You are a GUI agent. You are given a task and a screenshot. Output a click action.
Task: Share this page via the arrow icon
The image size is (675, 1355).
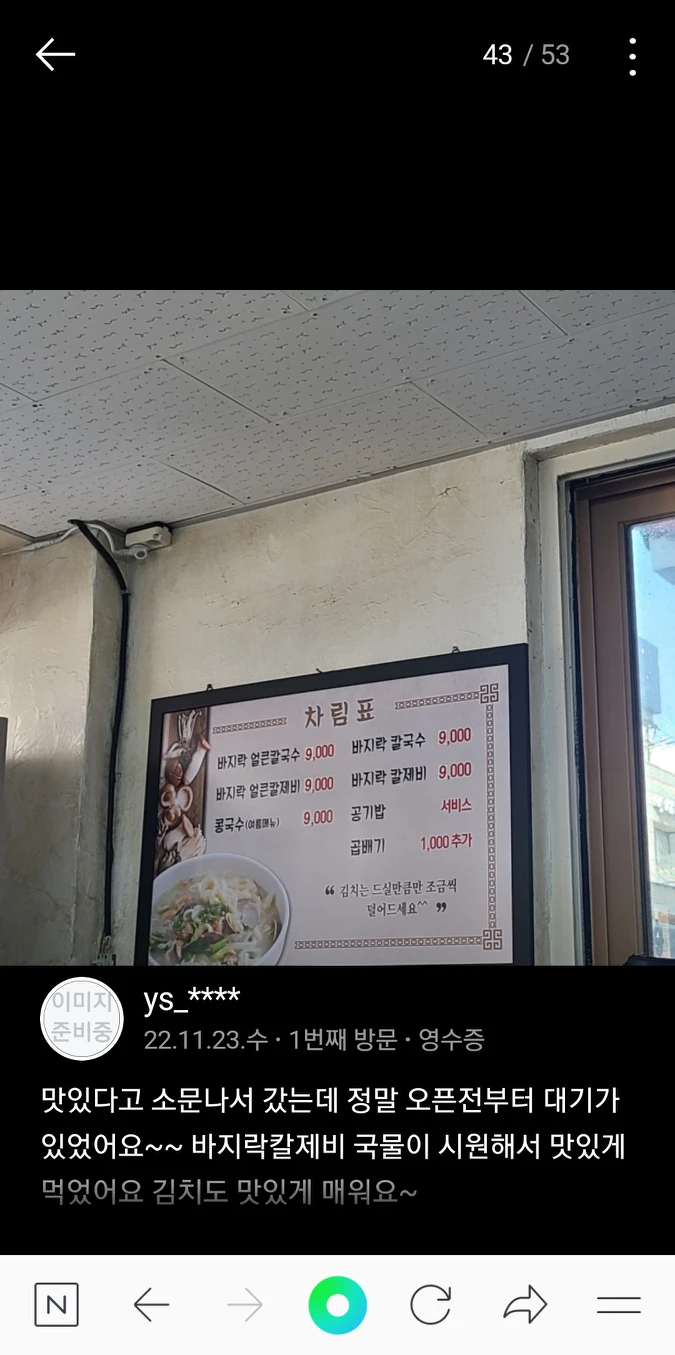click(525, 1305)
